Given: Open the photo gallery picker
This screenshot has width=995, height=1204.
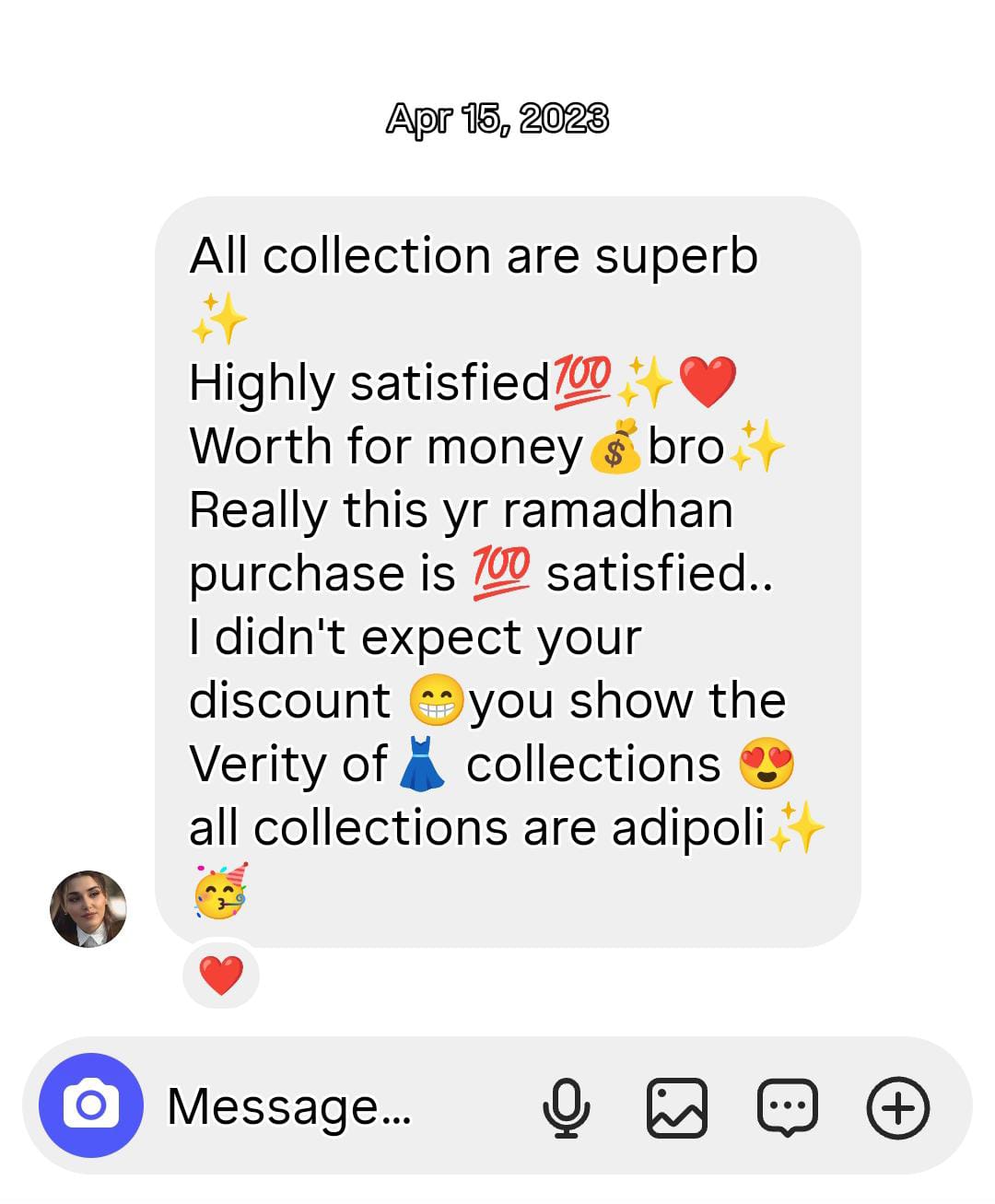Looking at the screenshot, I should coord(677,1107).
